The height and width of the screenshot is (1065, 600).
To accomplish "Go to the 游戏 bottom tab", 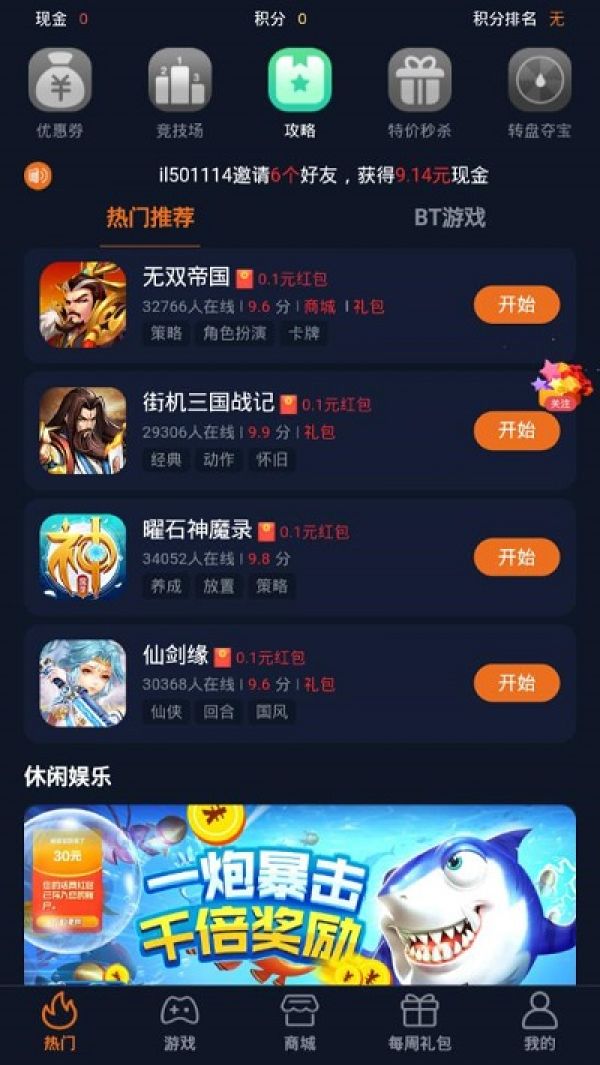I will point(179,1022).
